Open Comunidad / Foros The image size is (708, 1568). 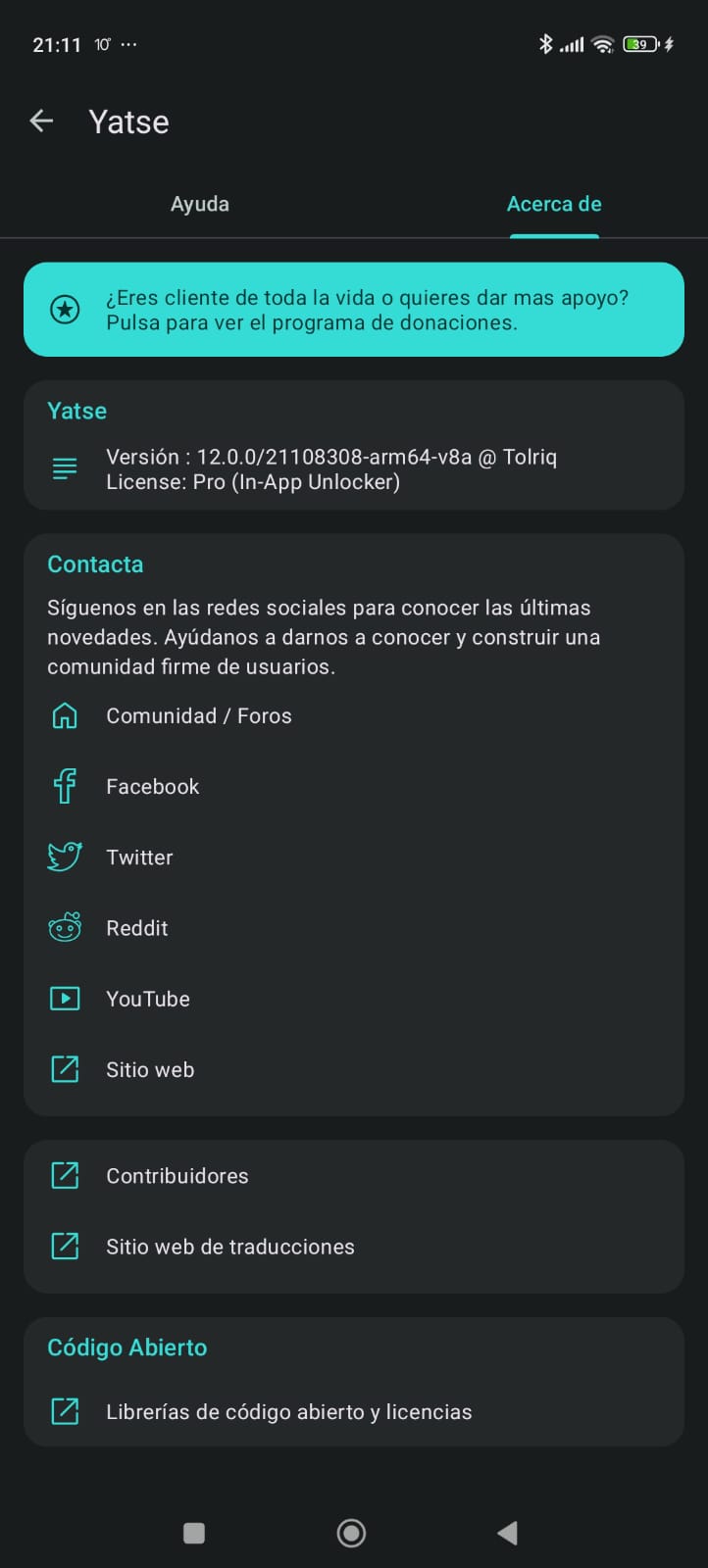click(x=199, y=716)
